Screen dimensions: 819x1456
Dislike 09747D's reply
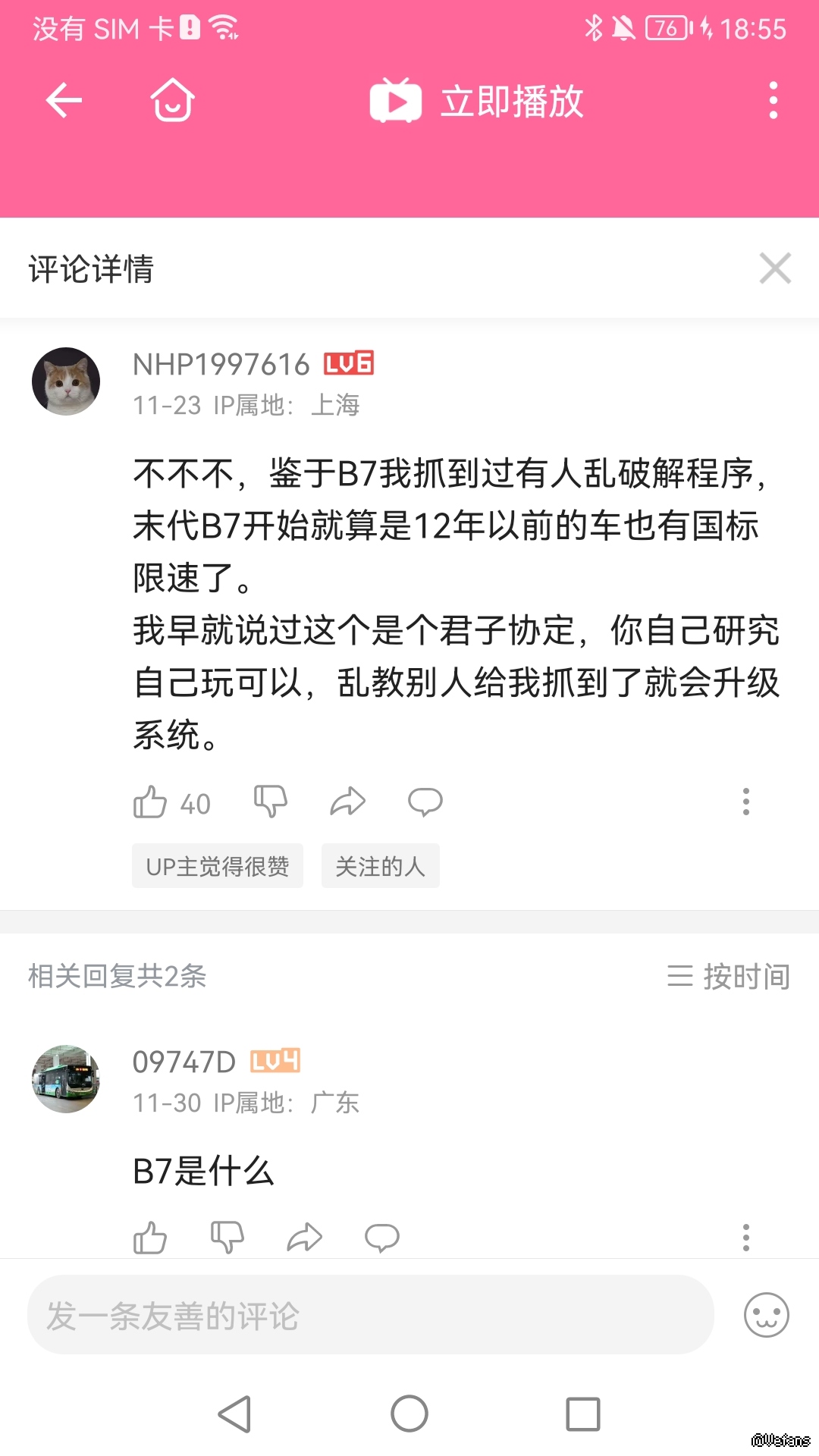(x=227, y=1238)
